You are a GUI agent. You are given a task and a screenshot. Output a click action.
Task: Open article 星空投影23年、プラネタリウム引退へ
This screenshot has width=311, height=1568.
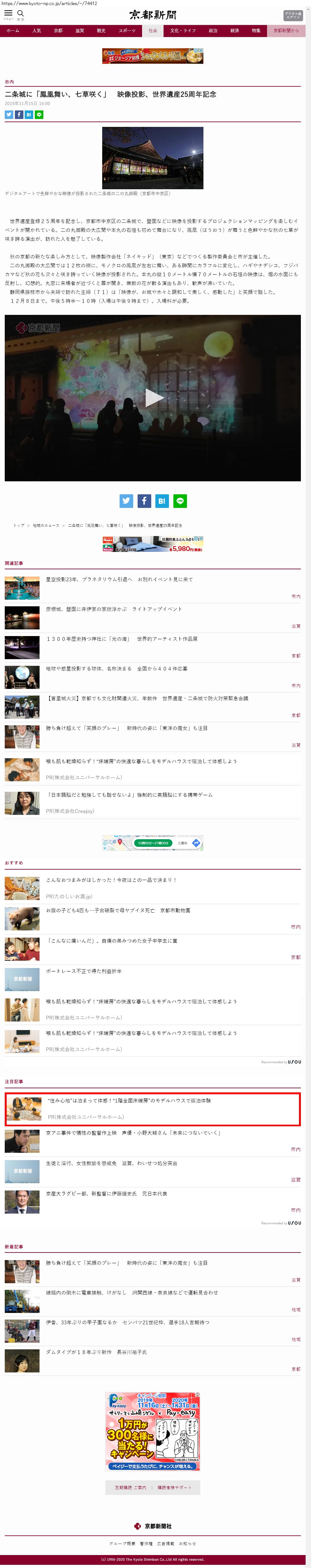119,579
